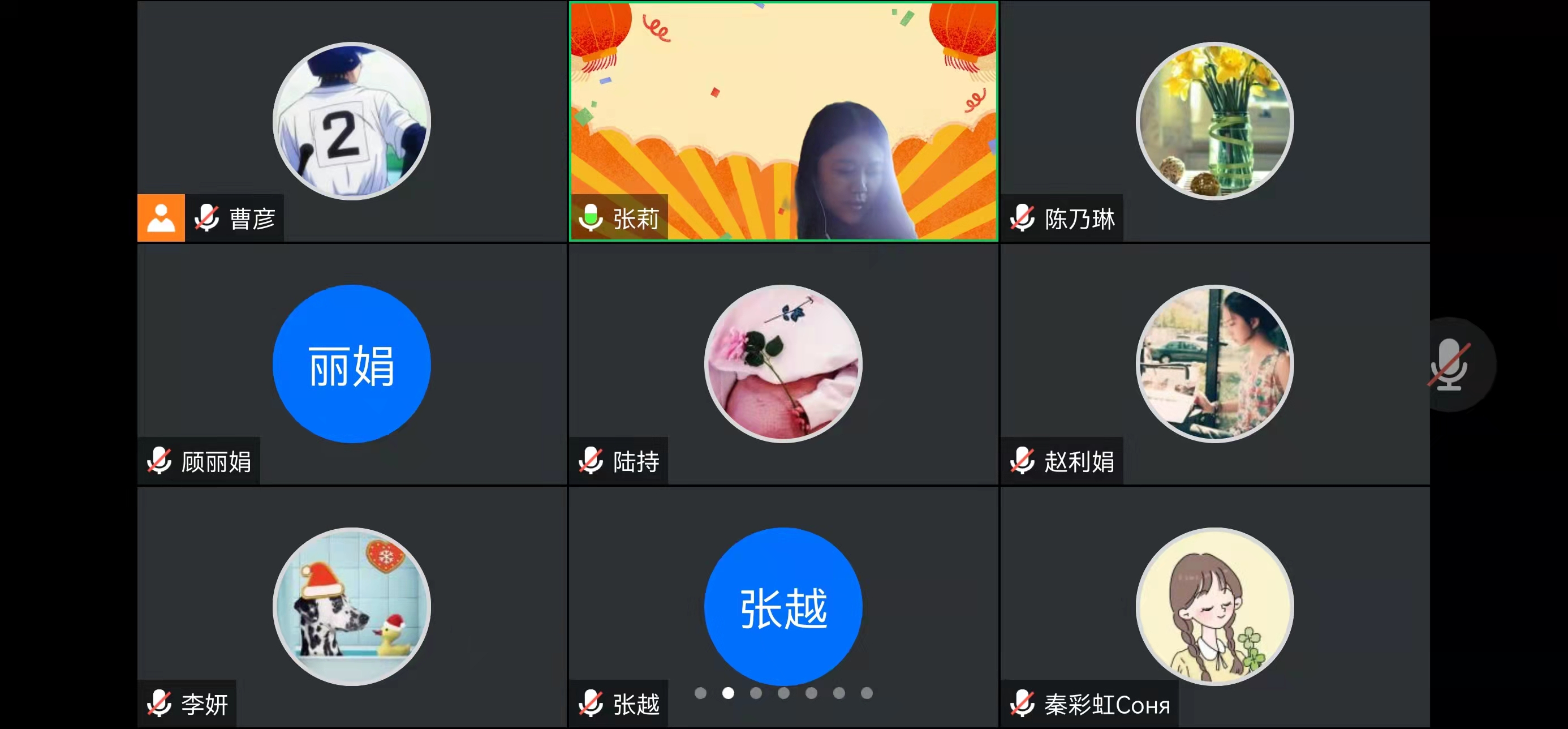Select 赵利娟's participant tile
The image size is (1568, 729).
1214,363
